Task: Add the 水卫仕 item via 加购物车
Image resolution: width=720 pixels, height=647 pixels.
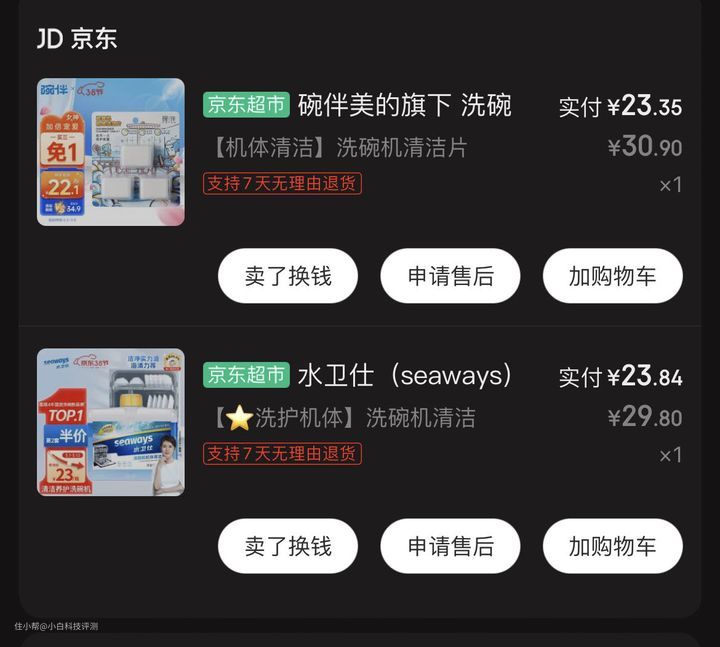Action: pos(612,546)
